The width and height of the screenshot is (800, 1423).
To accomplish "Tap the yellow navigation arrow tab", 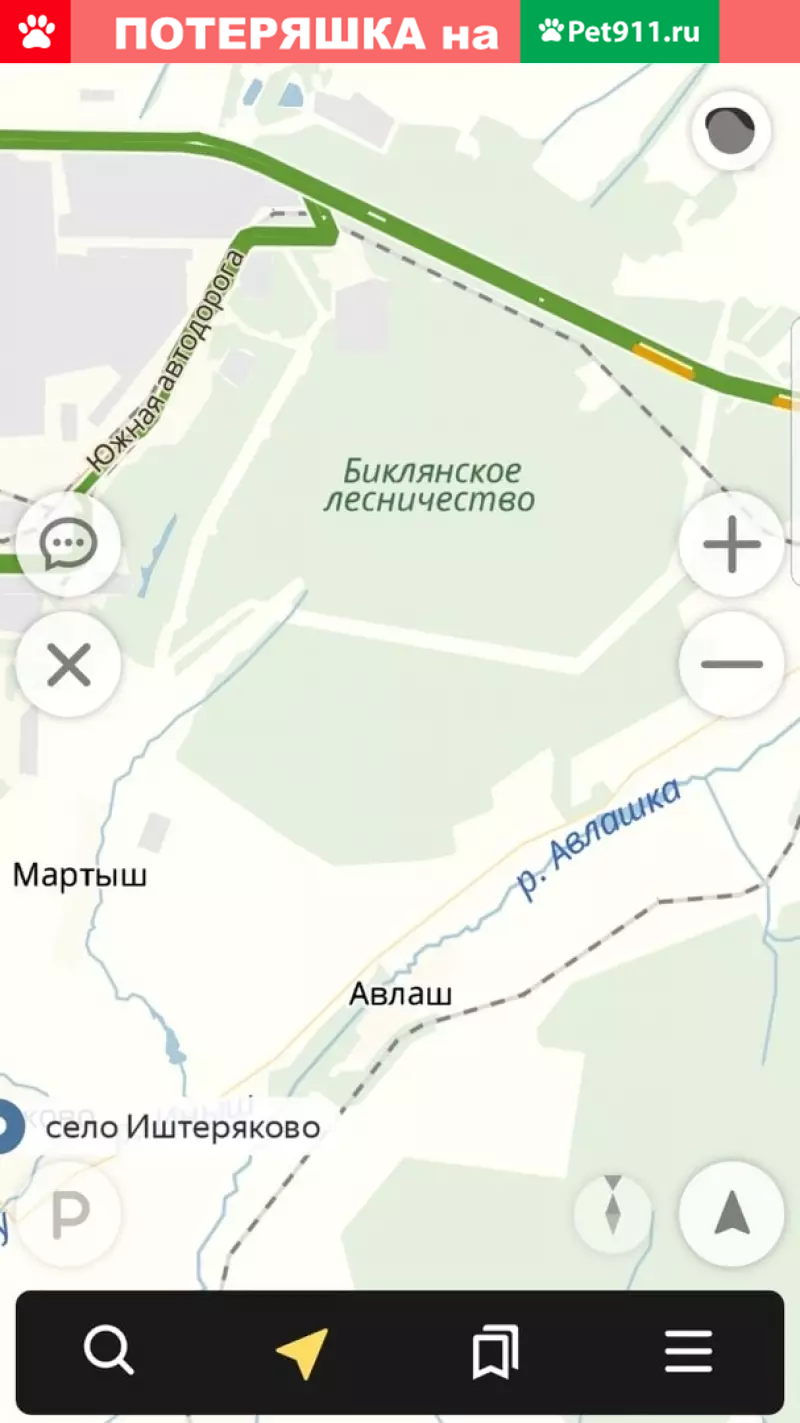I will pyautogui.click(x=302, y=1353).
